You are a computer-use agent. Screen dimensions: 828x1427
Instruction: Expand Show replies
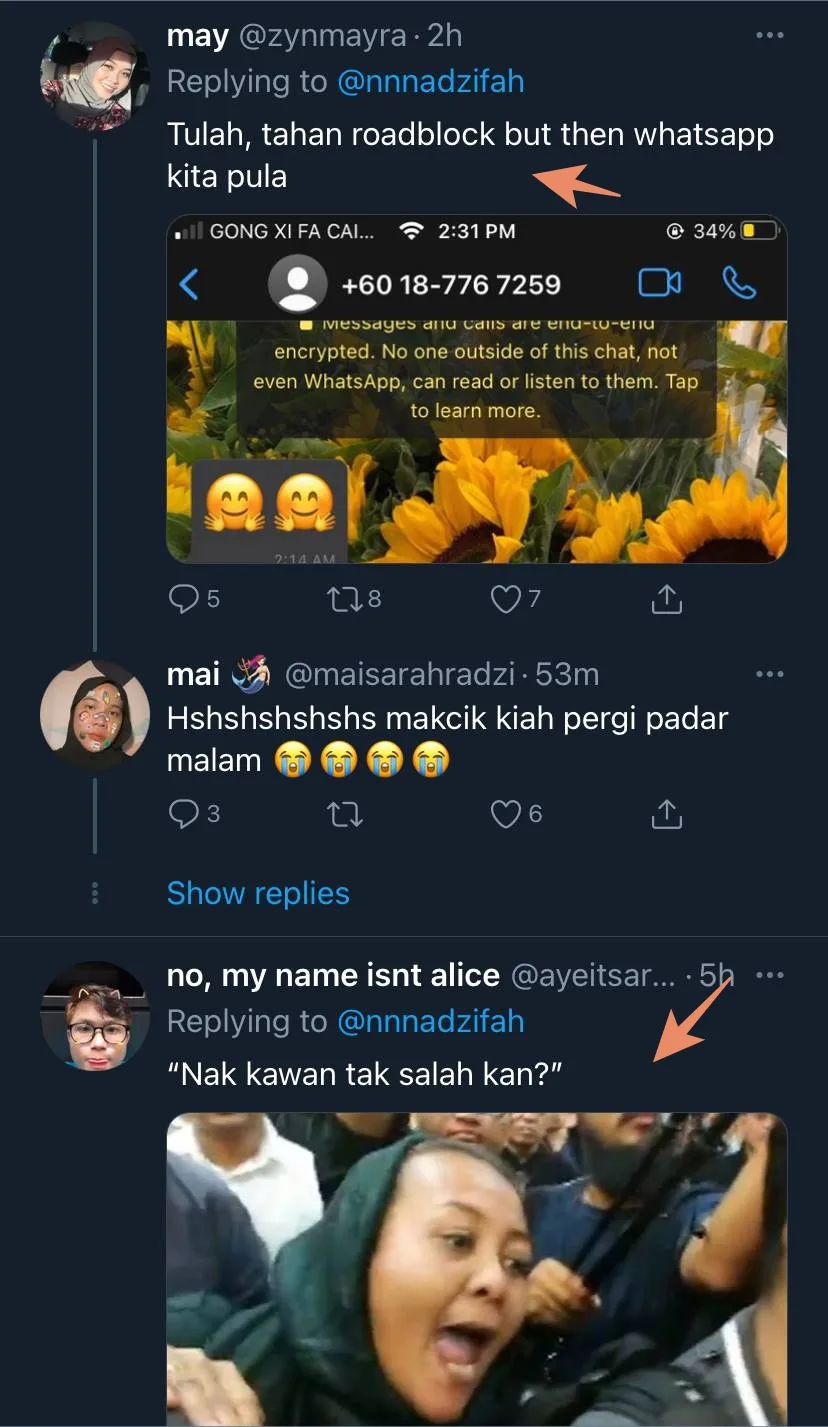[258, 893]
